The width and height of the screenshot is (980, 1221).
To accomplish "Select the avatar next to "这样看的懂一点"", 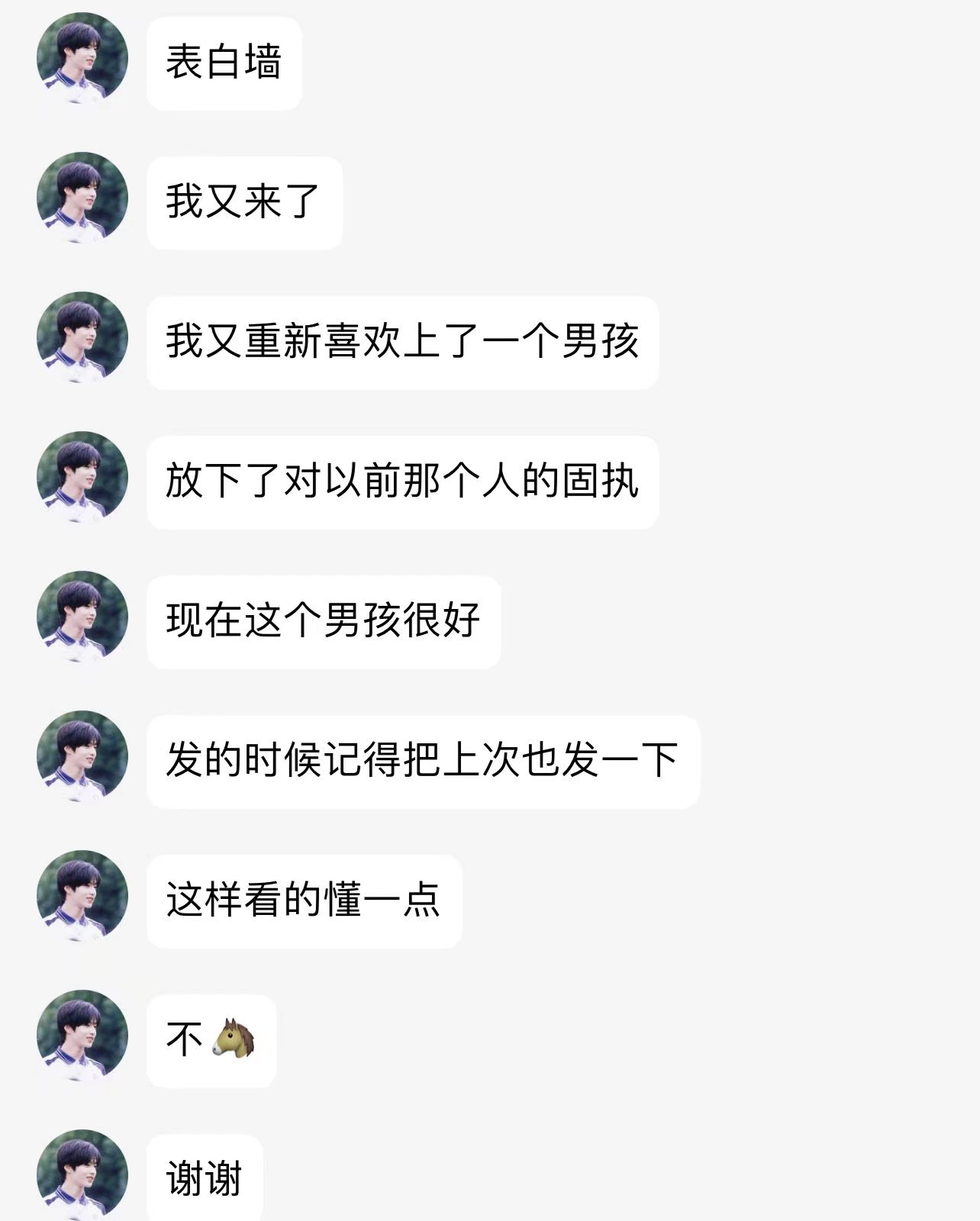I will click(x=82, y=897).
